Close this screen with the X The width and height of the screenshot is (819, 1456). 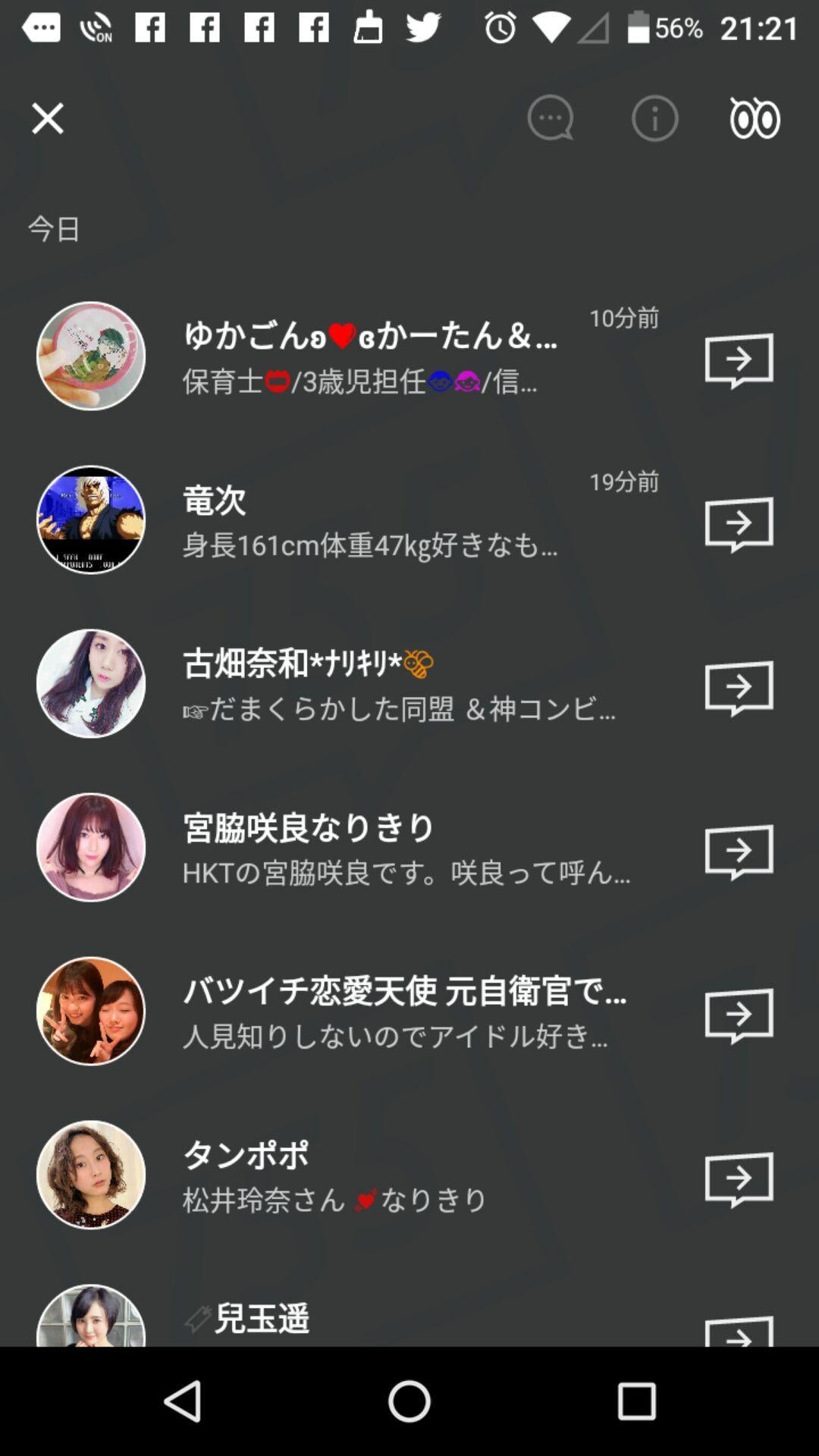coord(48,118)
